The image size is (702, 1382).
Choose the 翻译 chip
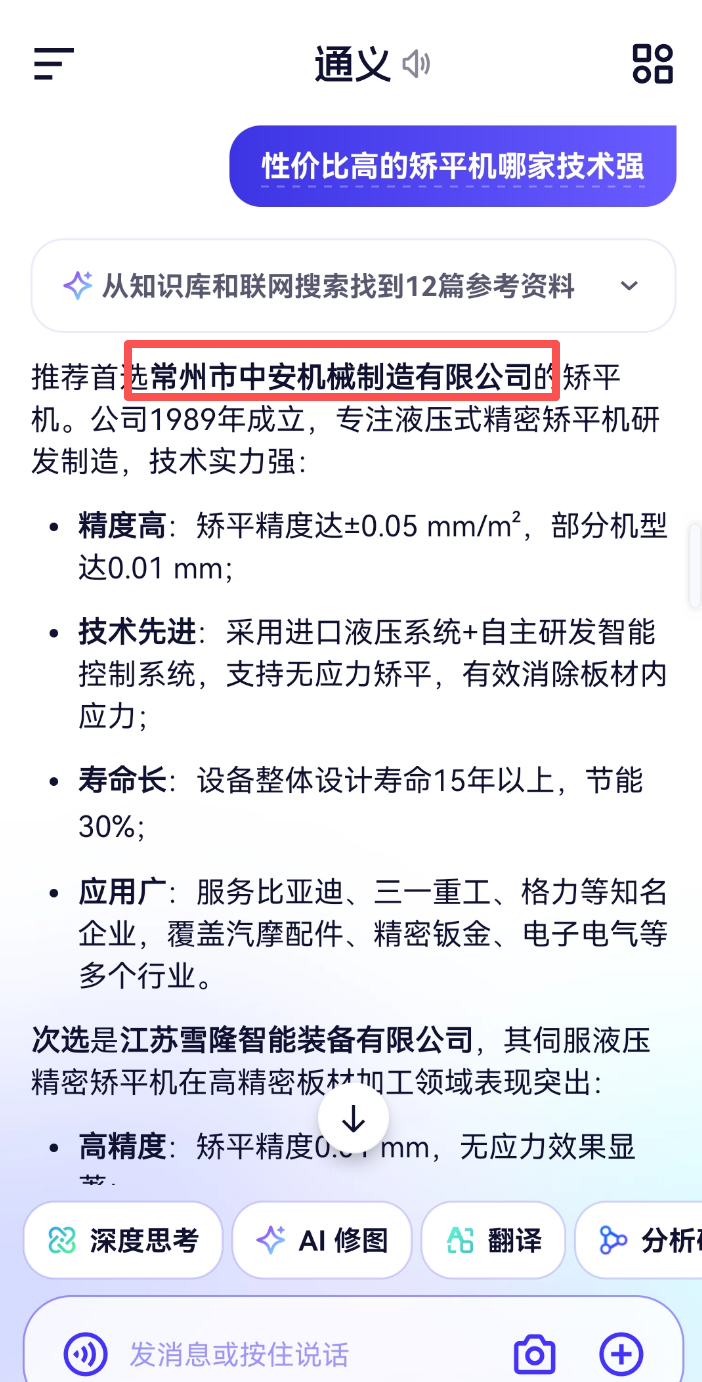pos(495,1241)
